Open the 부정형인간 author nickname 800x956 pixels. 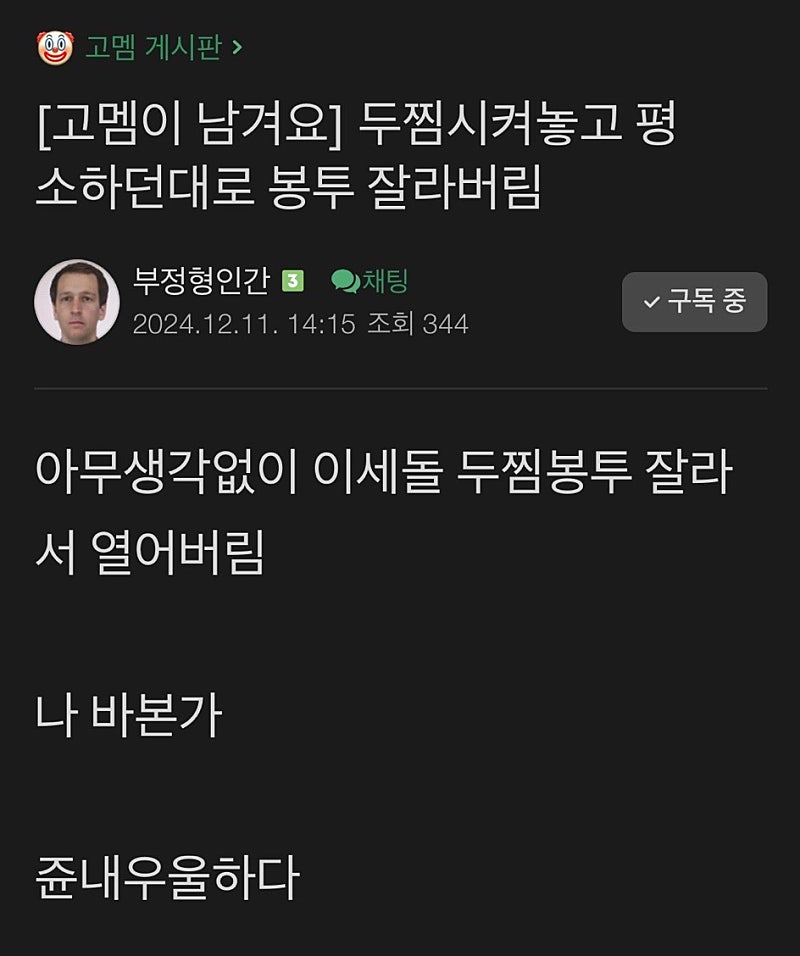[x=201, y=281]
